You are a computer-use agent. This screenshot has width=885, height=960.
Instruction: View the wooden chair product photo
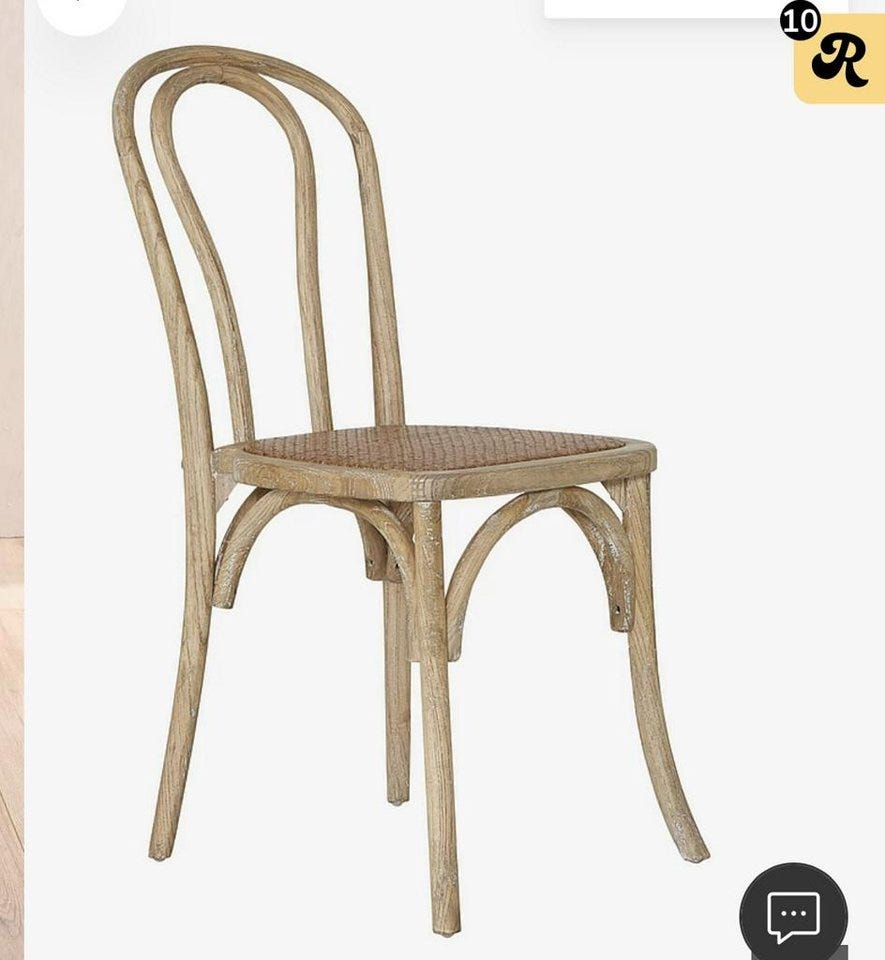(x=420, y=480)
